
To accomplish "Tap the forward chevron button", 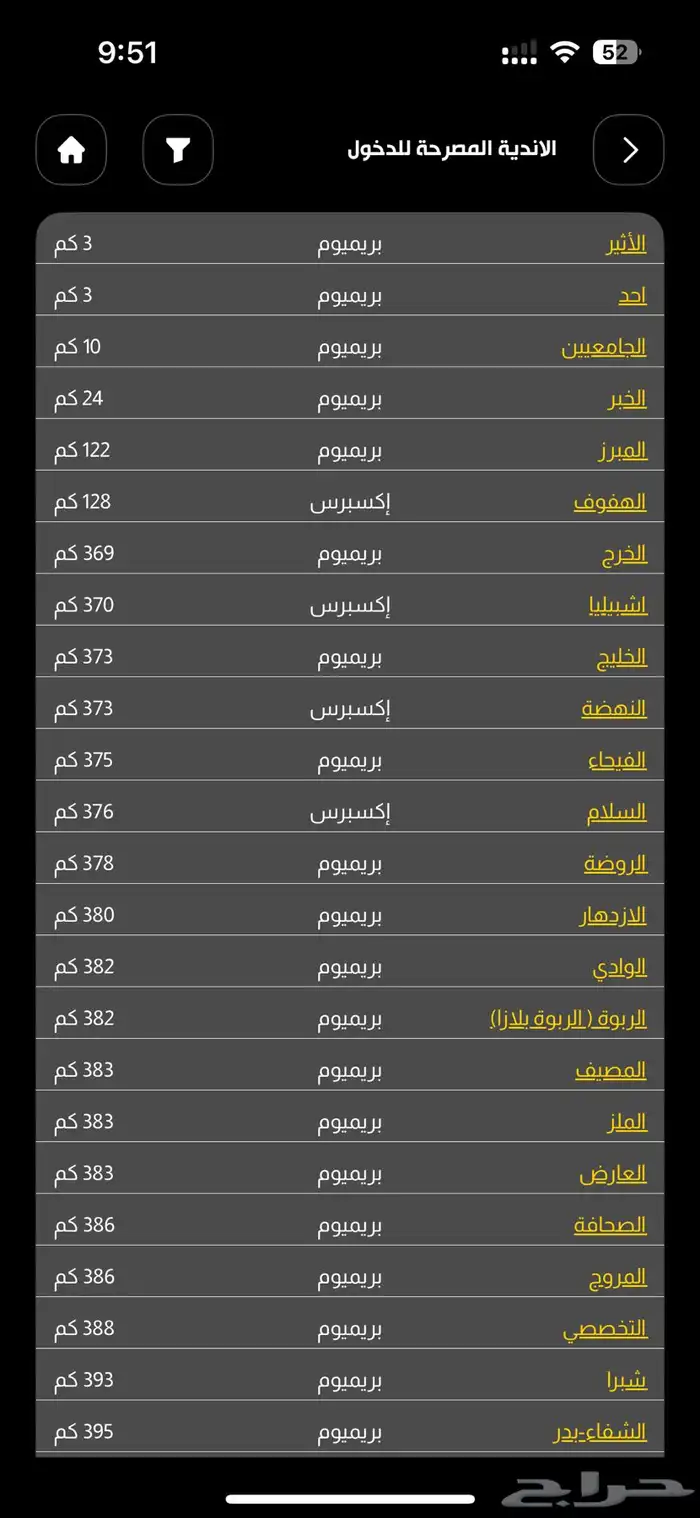I will click(629, 150).
